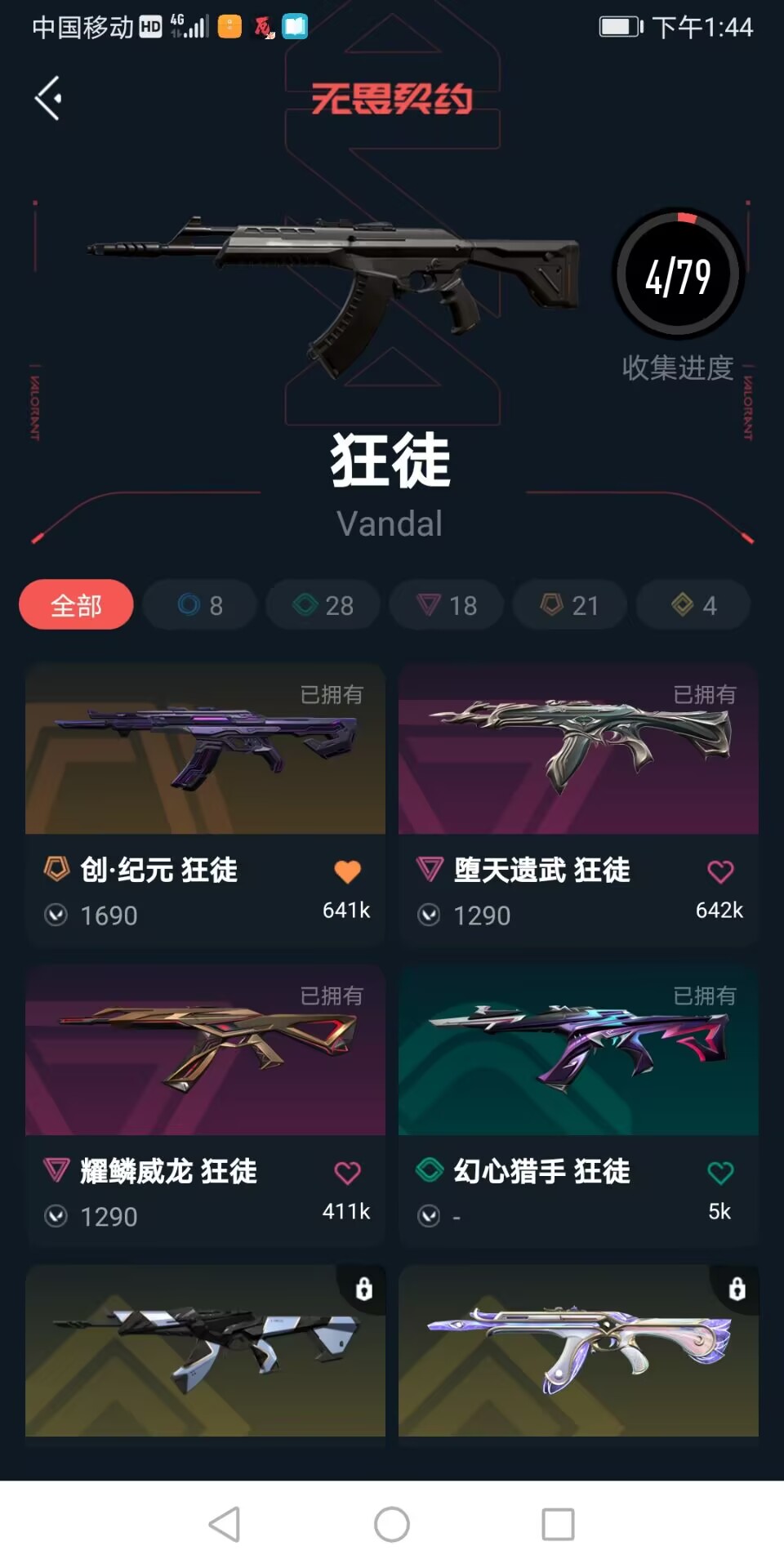Select the 全部 filter chip
This screenshot has height=1568, width=784.
tap(76, 605)
